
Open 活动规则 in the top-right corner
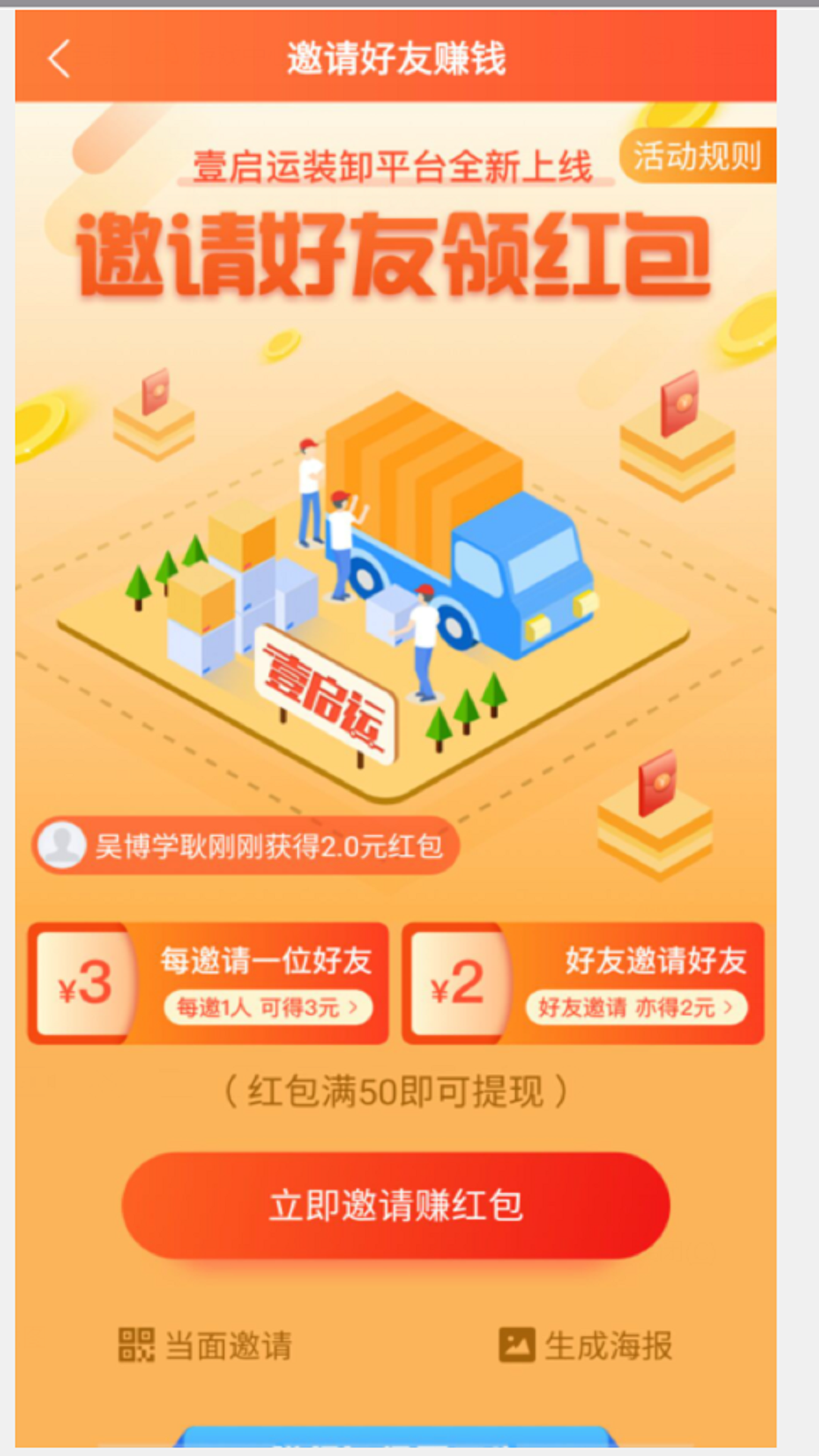point(699,157)
